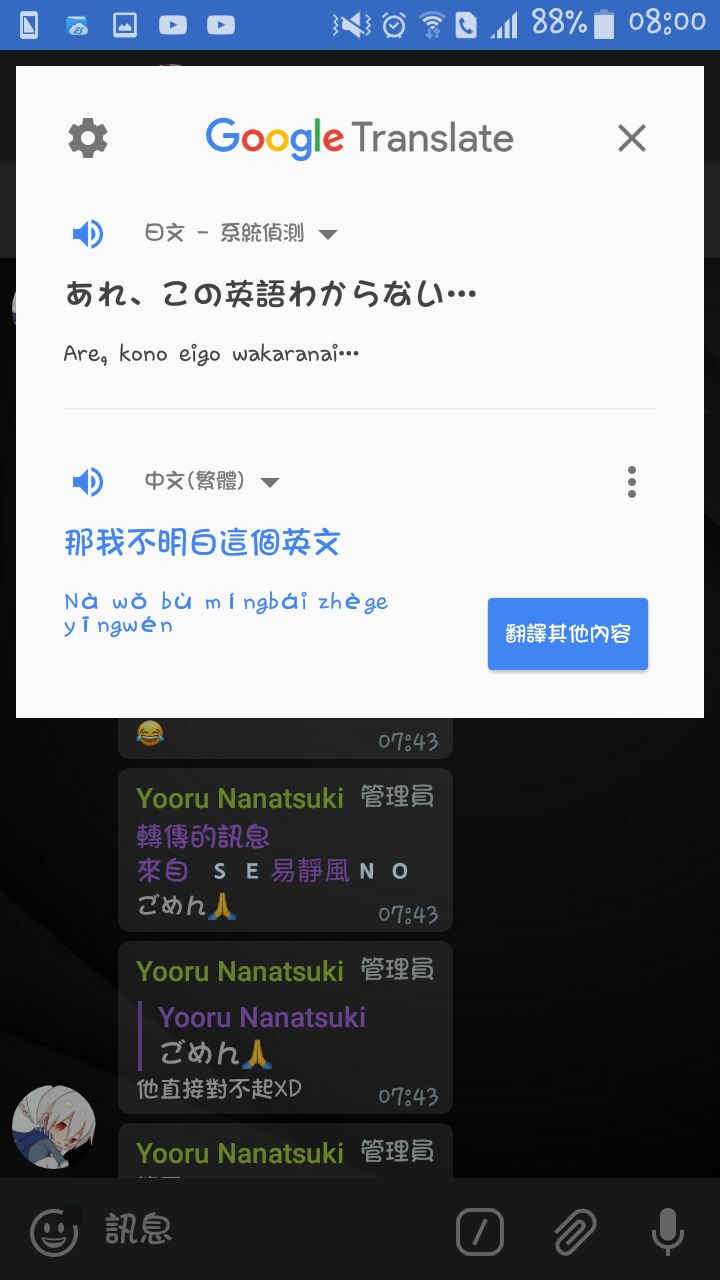Focus the 訊息 message input field
This screenshot has height=1280, width=720.
270,1231
